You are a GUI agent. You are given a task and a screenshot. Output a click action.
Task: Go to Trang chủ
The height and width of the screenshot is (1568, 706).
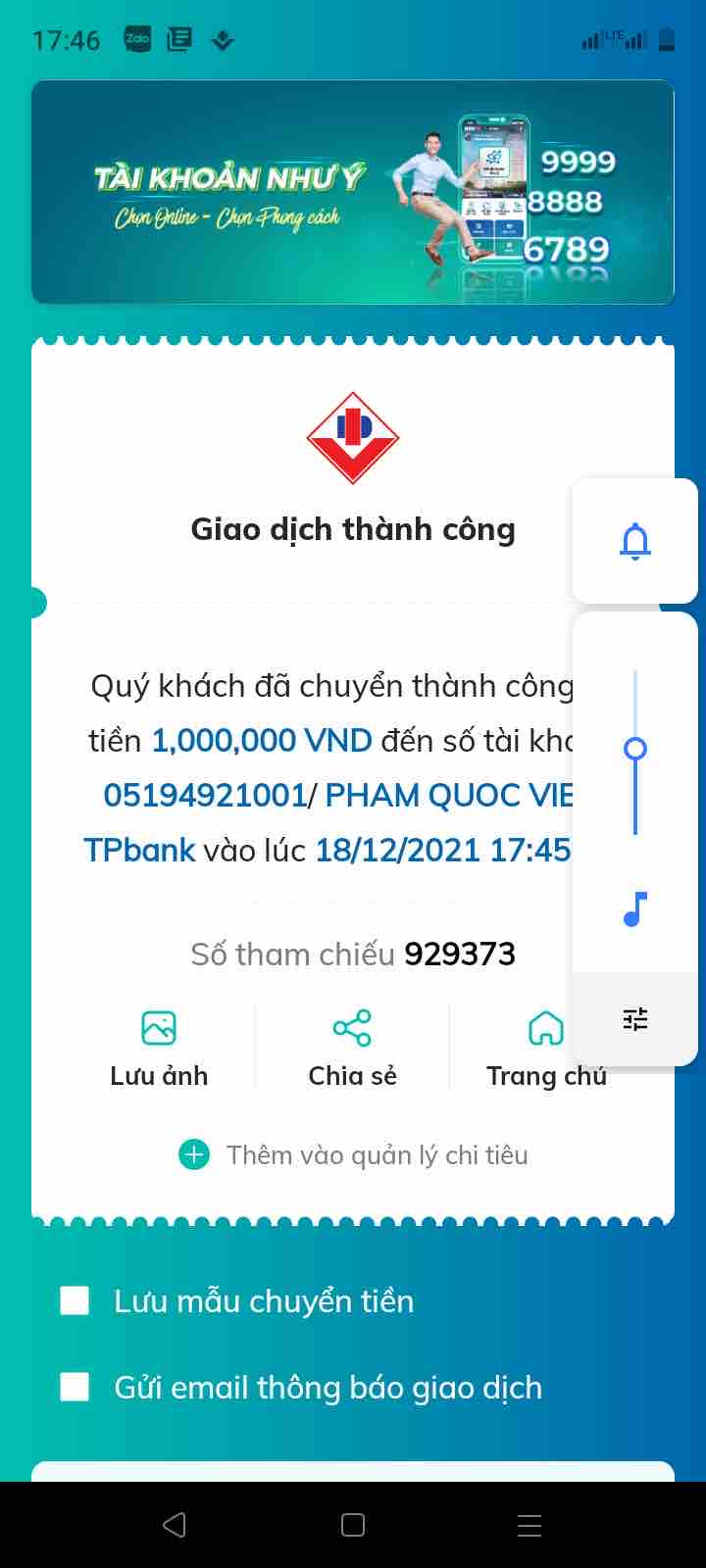[x=545, y=1049]
